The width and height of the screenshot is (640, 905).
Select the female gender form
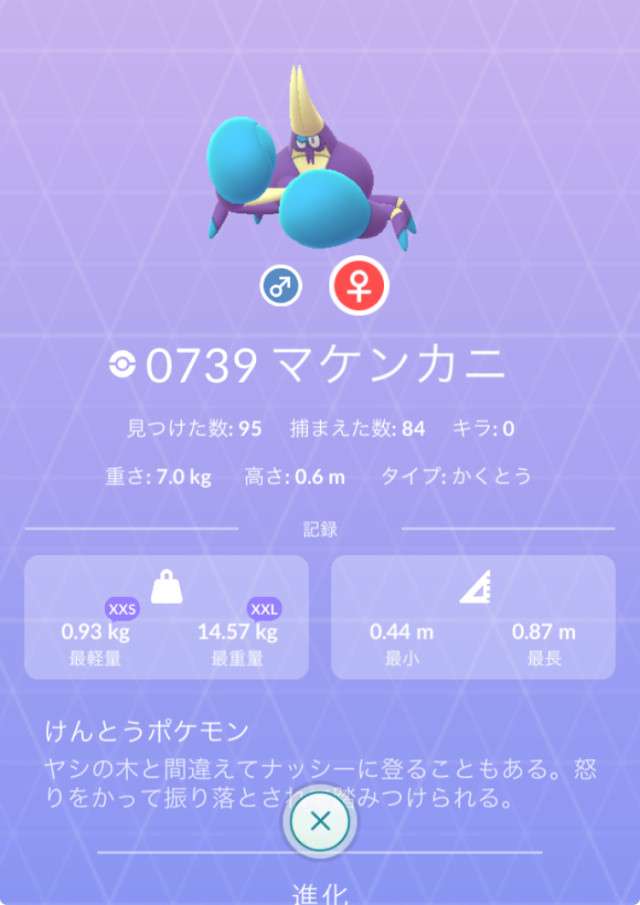[x=358, y=286]
